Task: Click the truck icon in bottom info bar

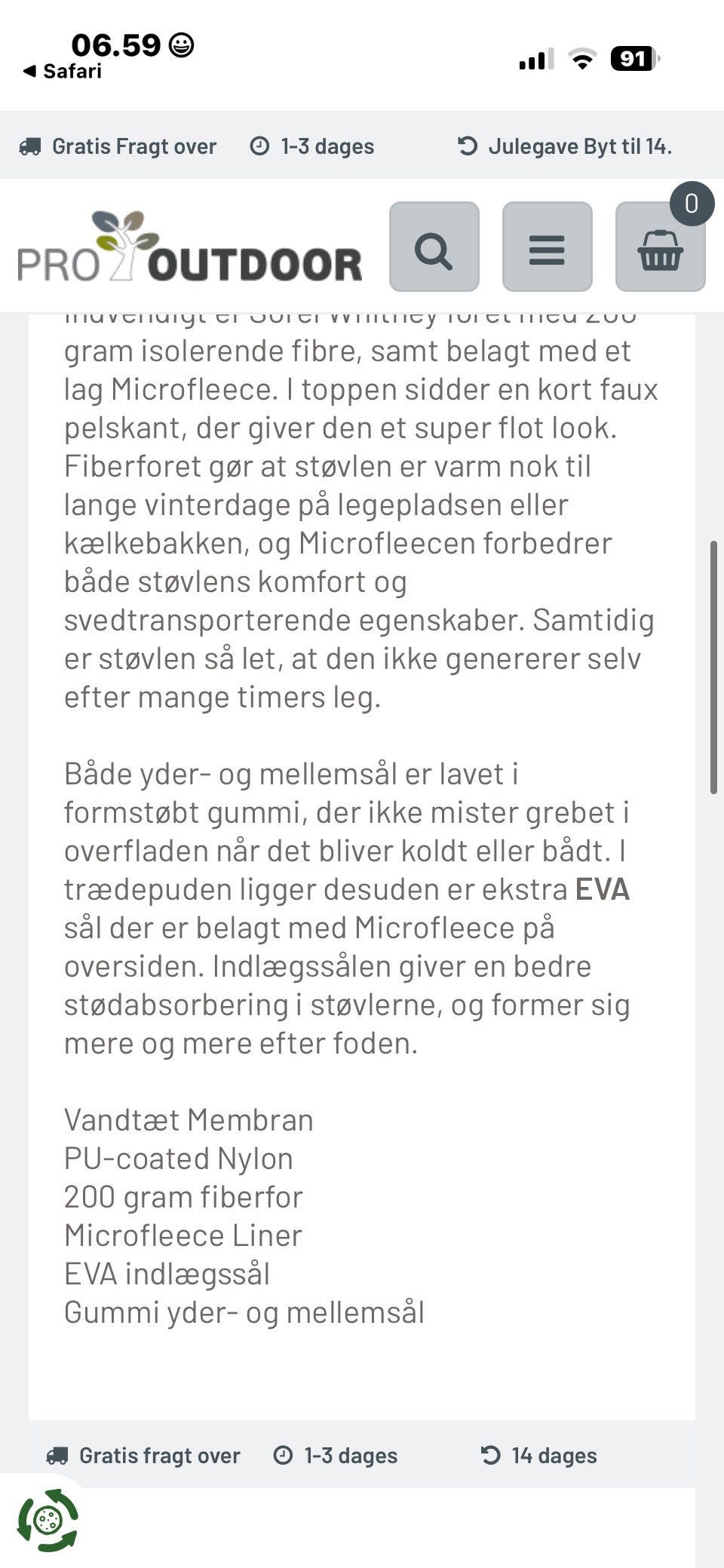Action: tap(59, 1455)
